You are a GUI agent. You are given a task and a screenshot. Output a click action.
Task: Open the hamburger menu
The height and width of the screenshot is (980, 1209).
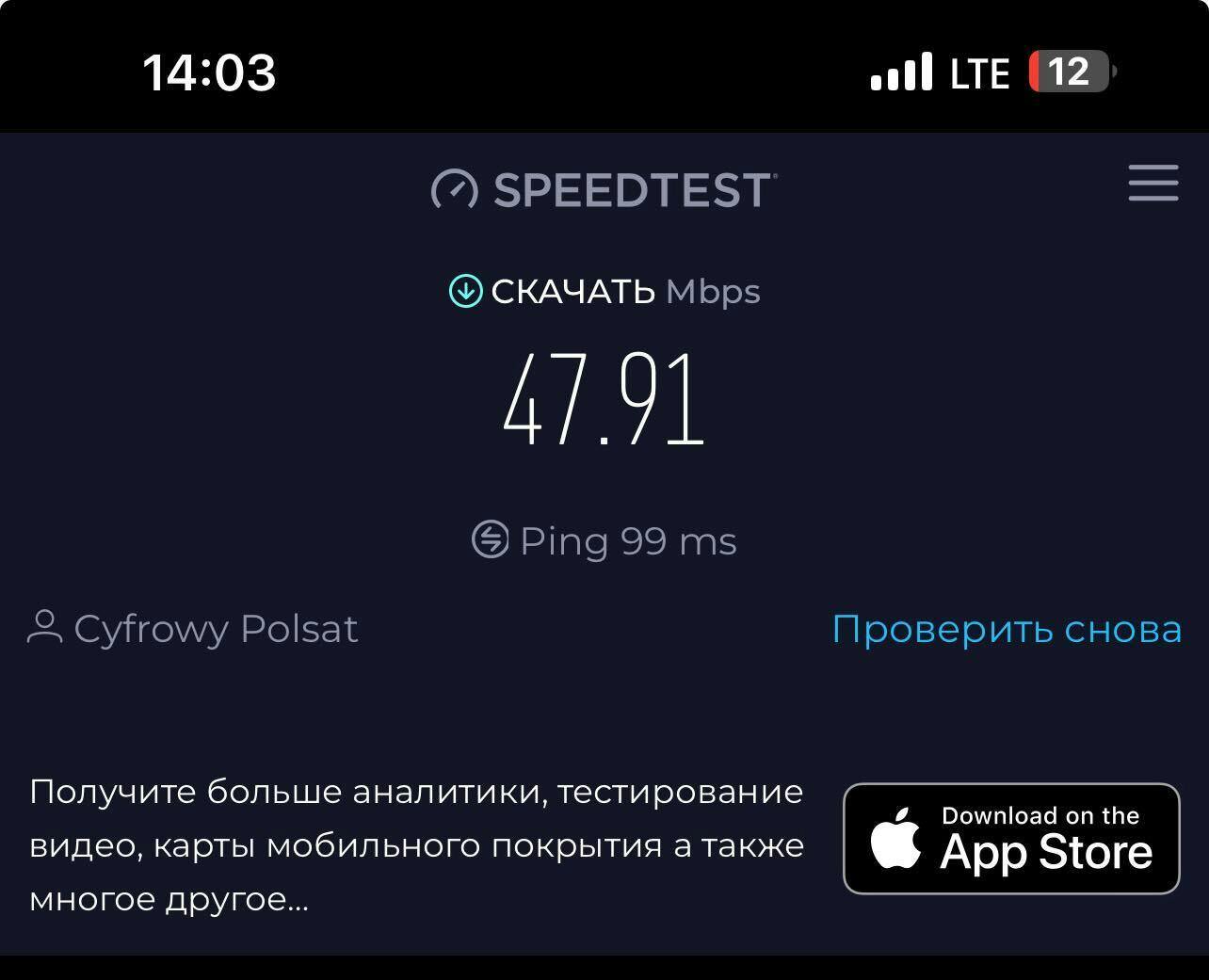coord(1153,183)
